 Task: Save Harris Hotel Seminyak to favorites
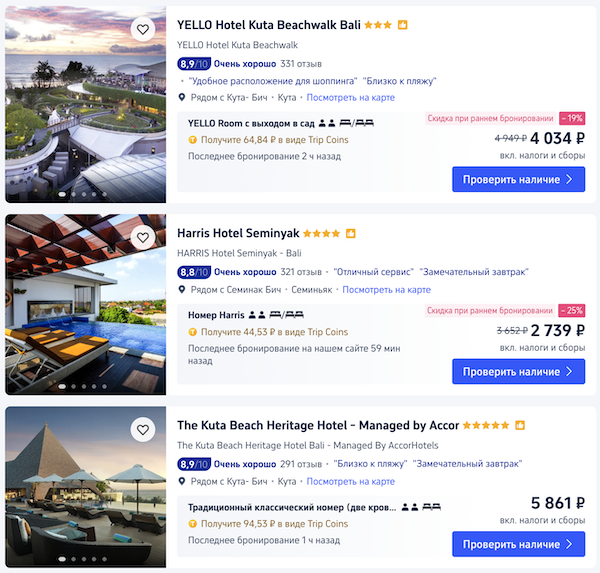pyautogui.click(x=144, y=238)
